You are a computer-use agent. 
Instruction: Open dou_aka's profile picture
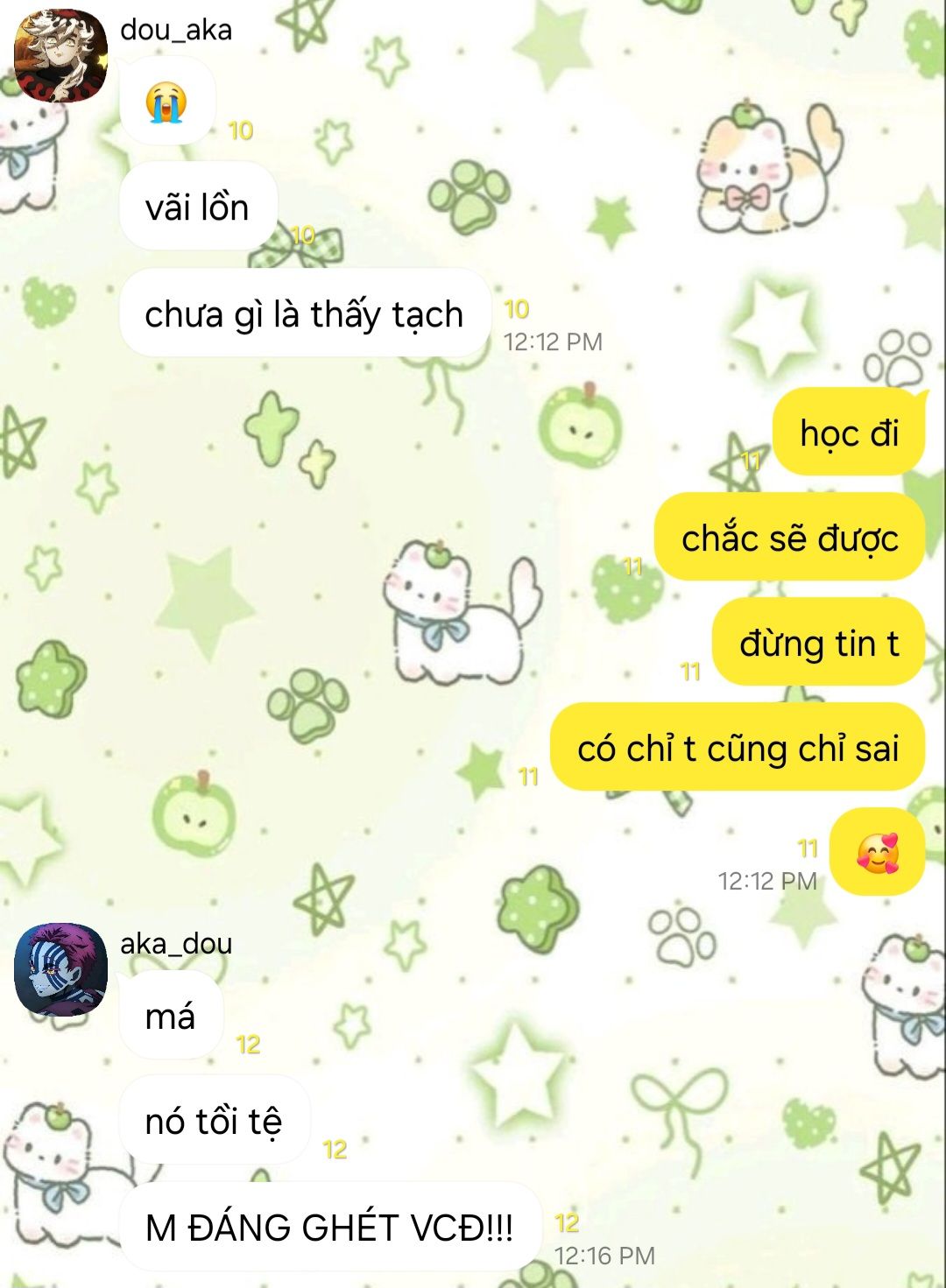coord(60,56)
